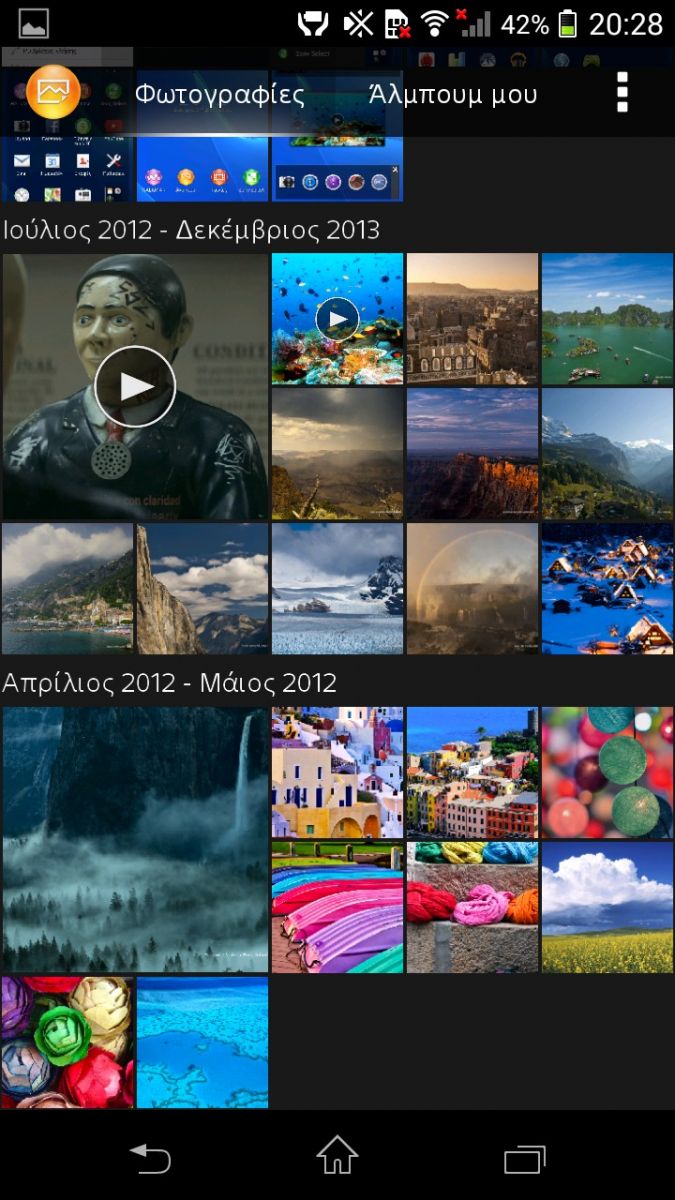The image size is (675, 1200).
Task: Open the three-dot overflow menu
Action: [x=622, y=93]
